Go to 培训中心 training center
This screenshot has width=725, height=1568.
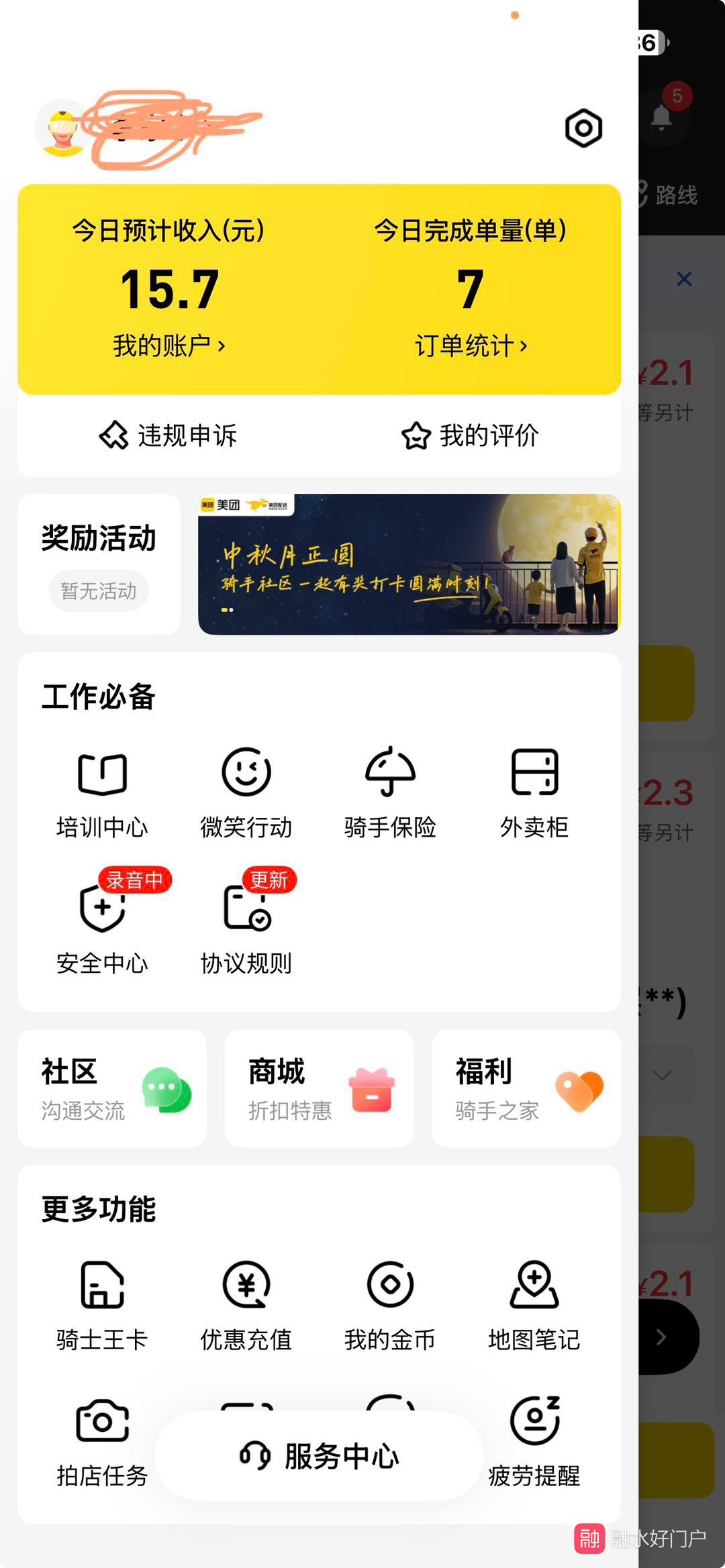102,792
